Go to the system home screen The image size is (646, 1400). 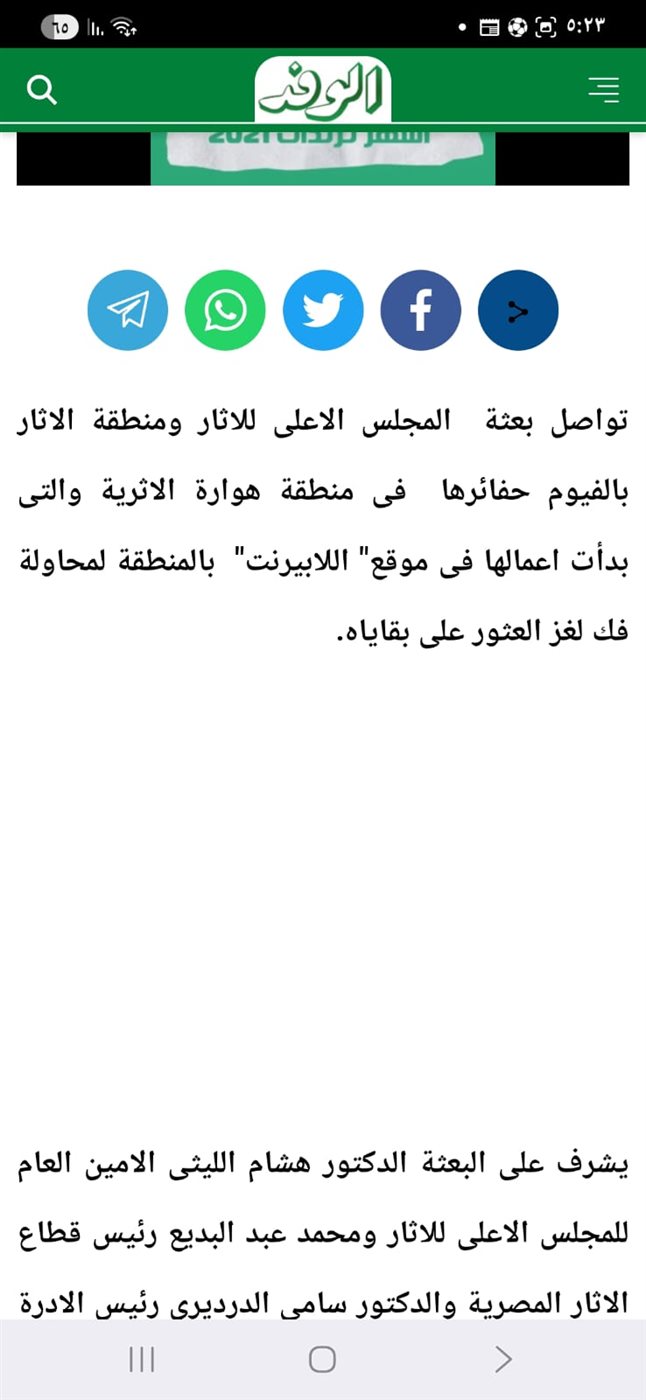click(x=322, y=1359)
